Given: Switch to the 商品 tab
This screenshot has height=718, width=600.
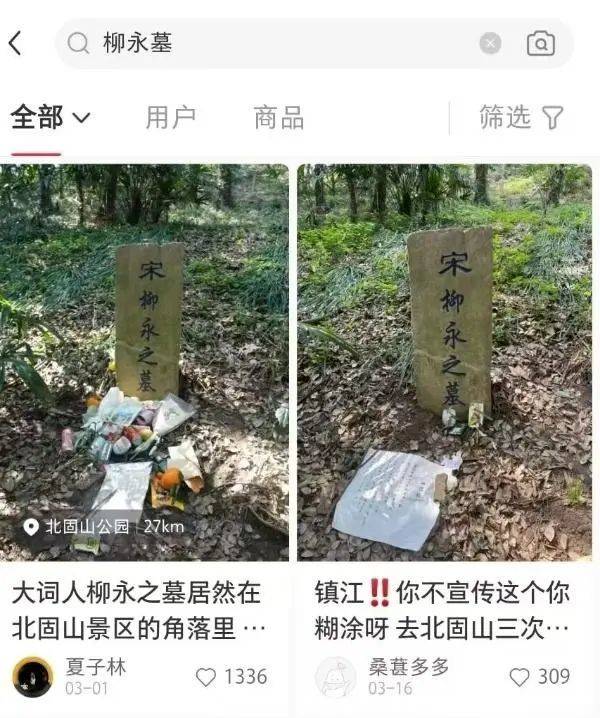Looking at the screenshot, I should (x=279, y=117).
